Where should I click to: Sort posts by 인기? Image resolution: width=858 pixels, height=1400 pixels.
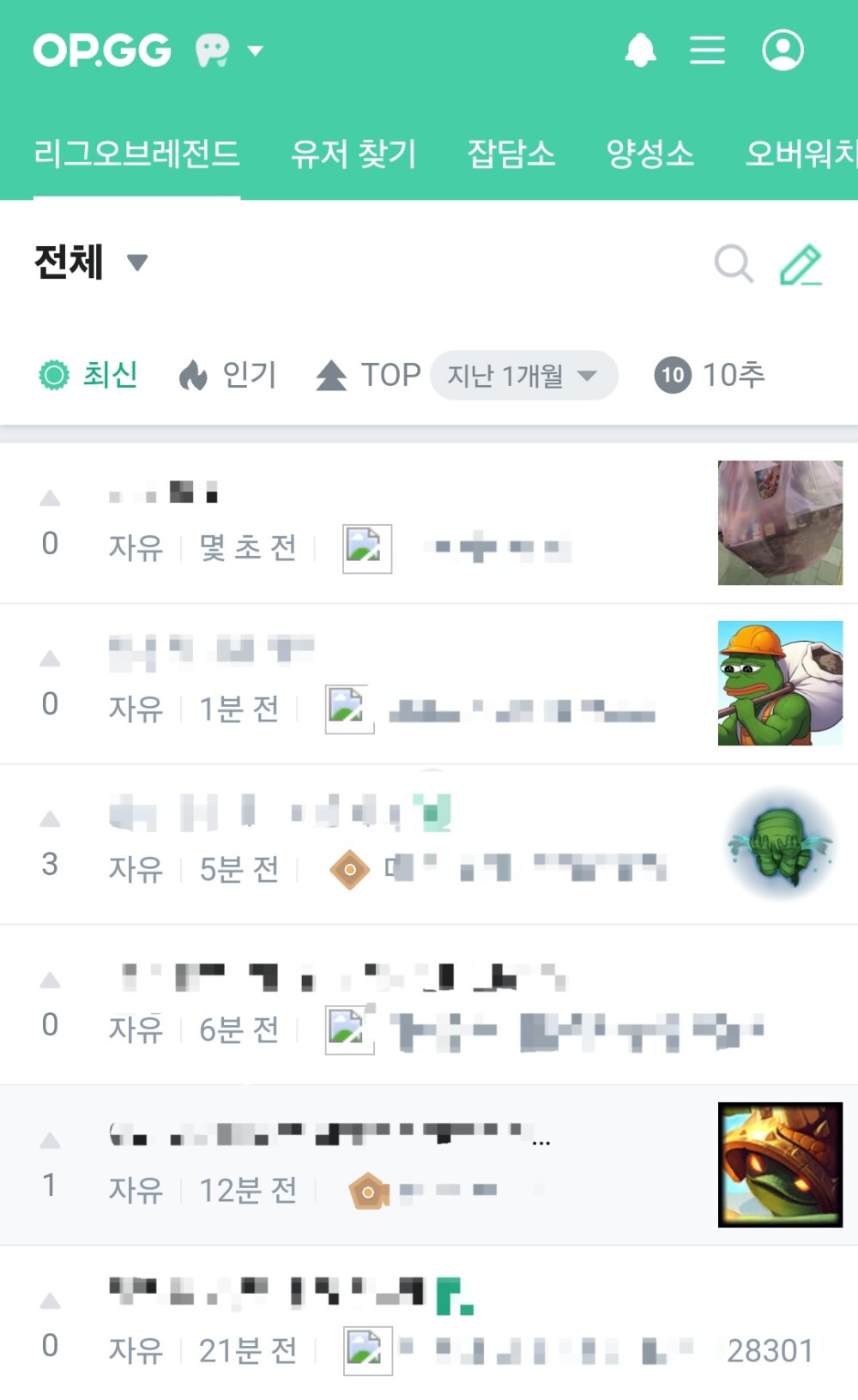tap(228, 375)
